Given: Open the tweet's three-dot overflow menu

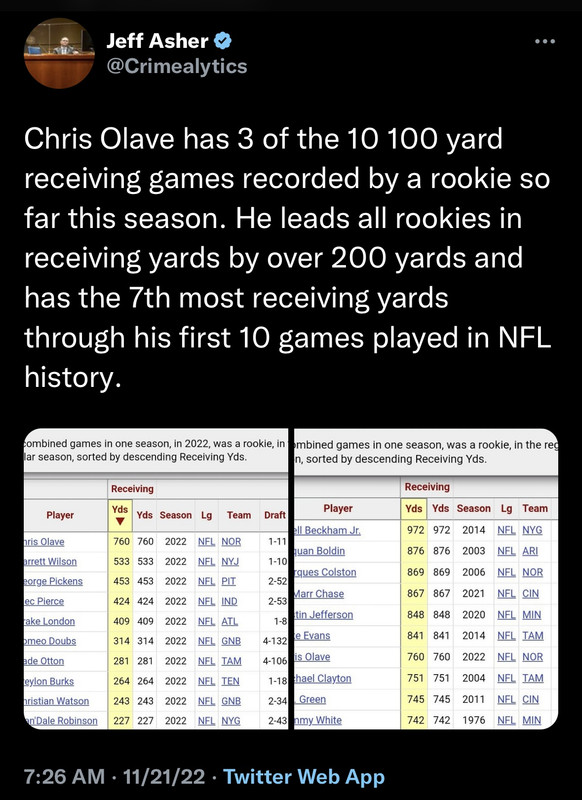Looking at the screenshot, I should (x=545, y=41).
